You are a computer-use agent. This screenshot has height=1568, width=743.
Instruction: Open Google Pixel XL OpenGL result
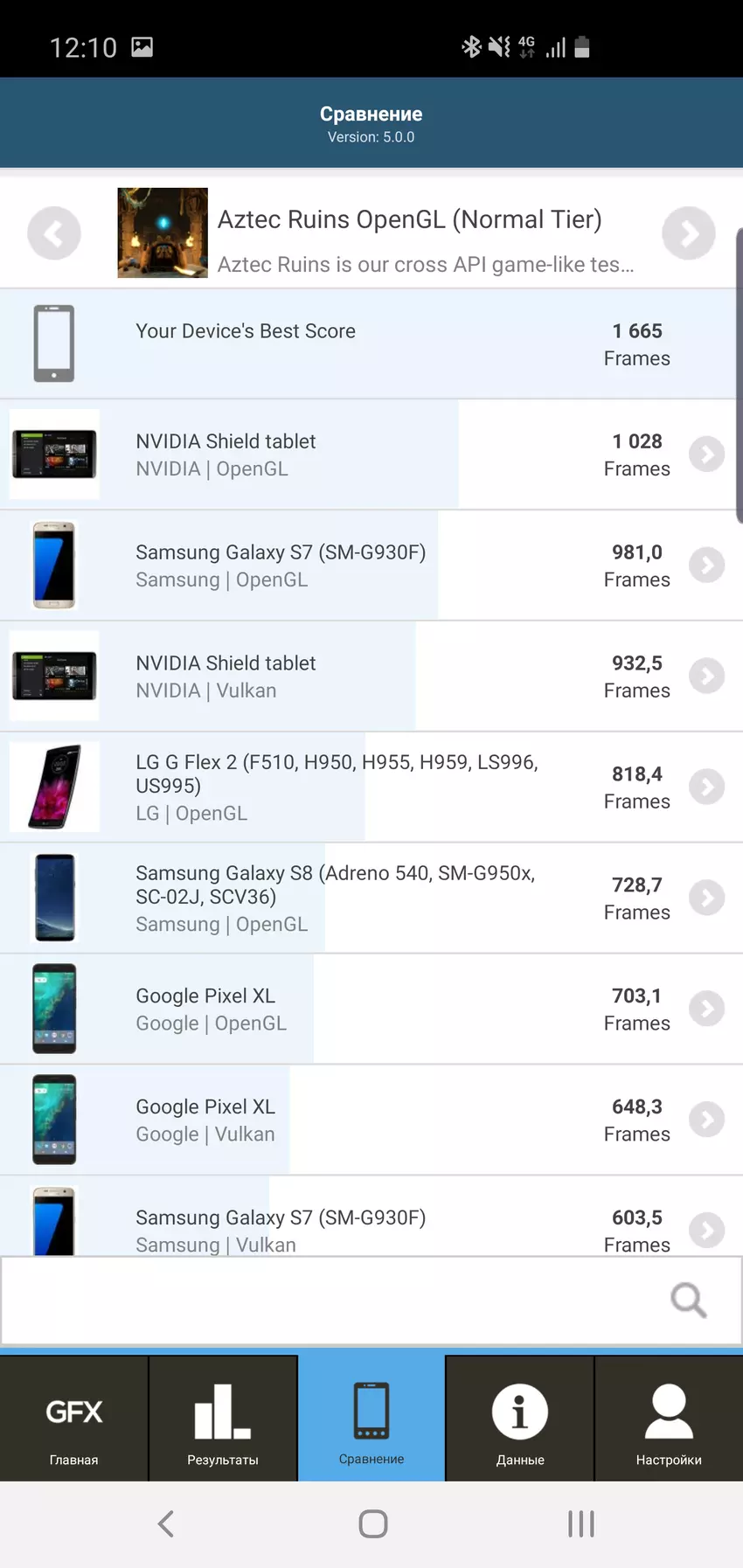pyautogui.click(x=706, y=1009)
